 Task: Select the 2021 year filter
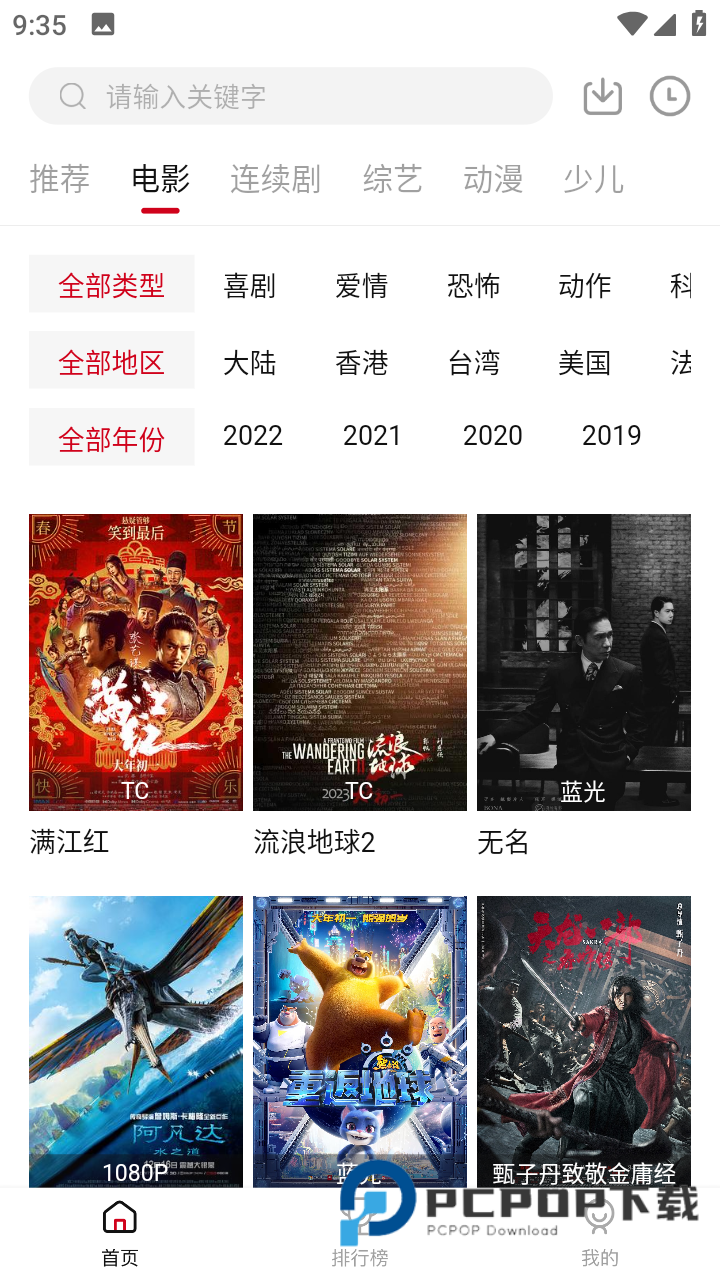[372, 436]
